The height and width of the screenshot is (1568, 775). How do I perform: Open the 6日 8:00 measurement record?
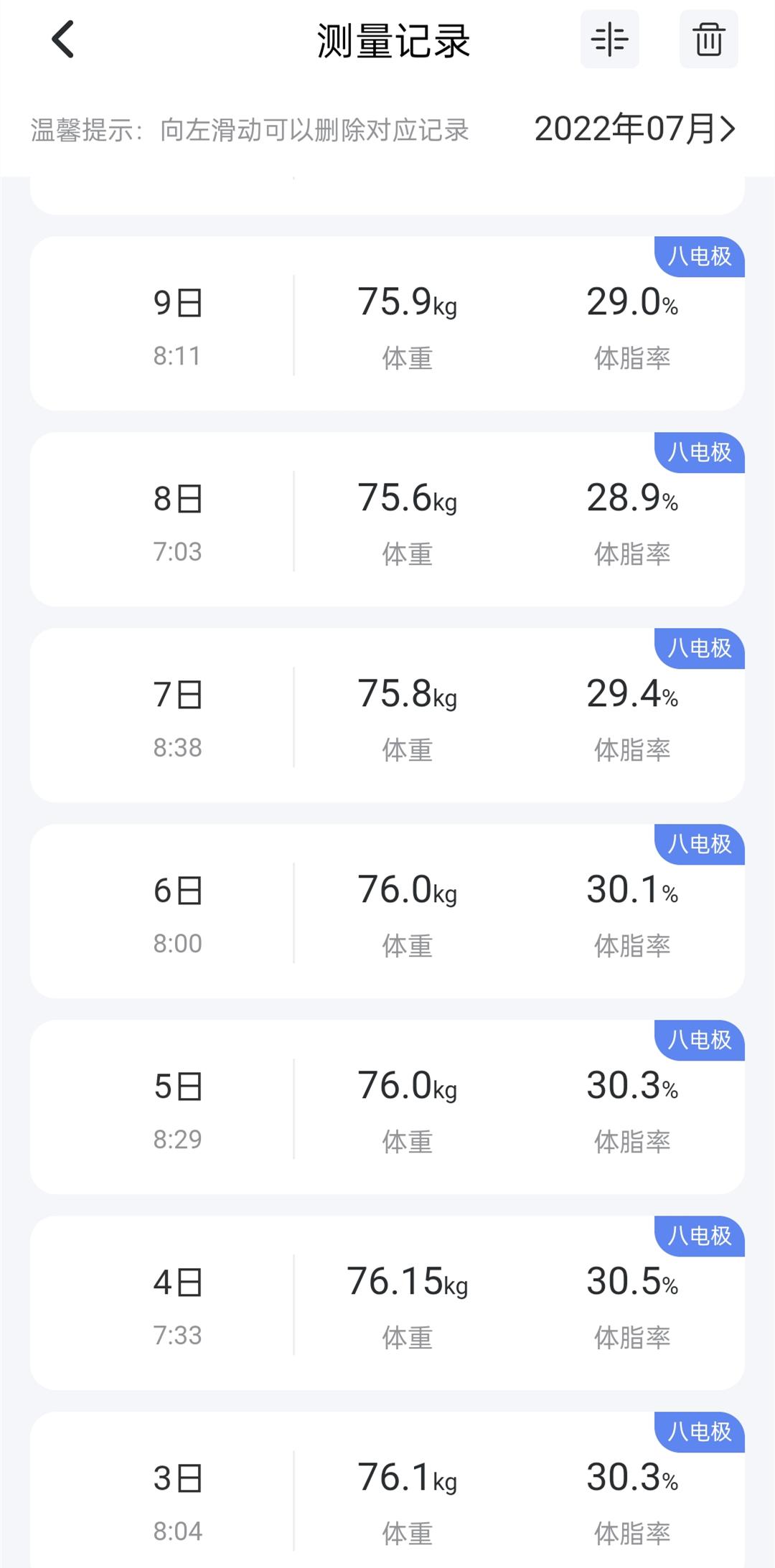pyautogui.click(x=387, y=911)
